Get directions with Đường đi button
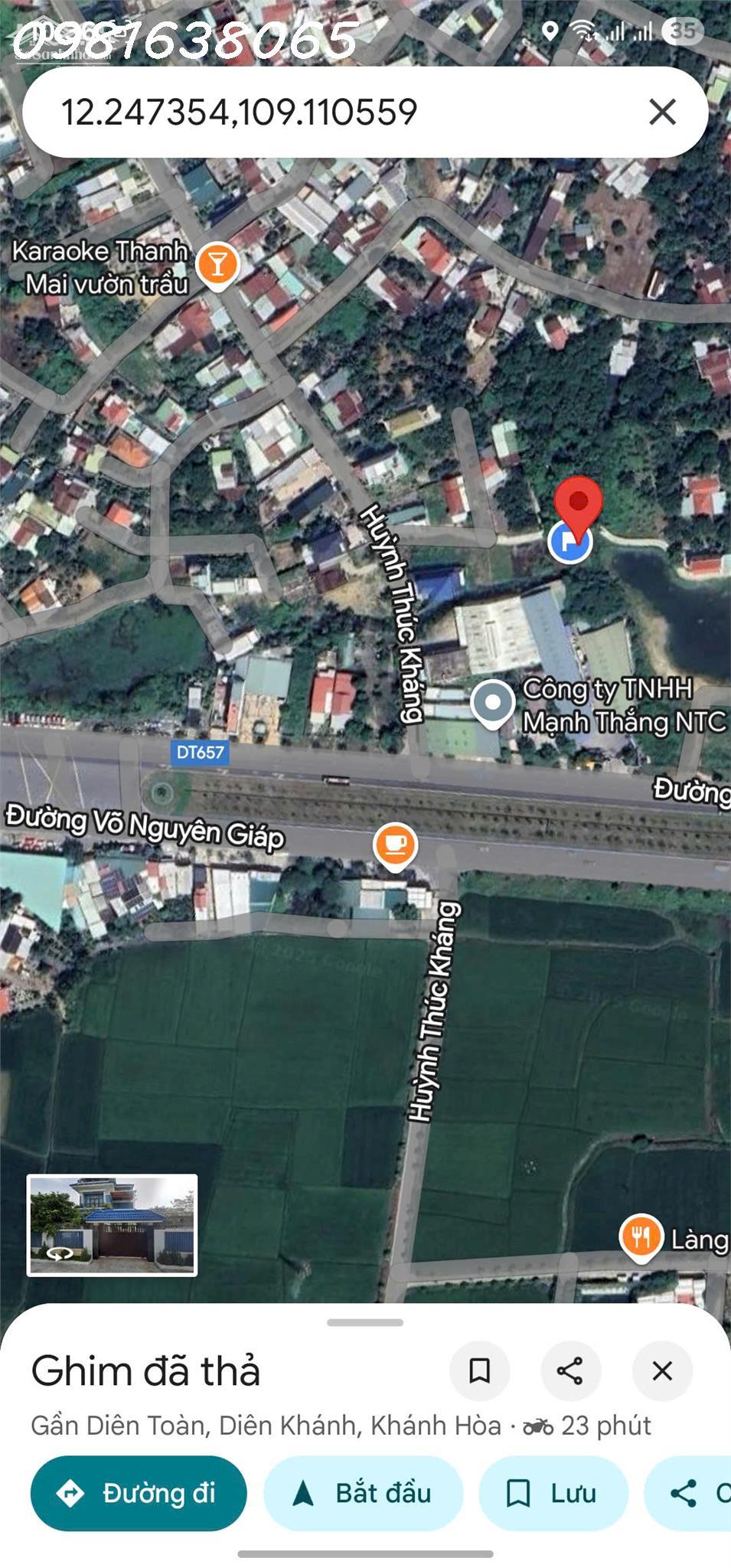The height and width of the screenshot is (1568, 731). 139,1493
